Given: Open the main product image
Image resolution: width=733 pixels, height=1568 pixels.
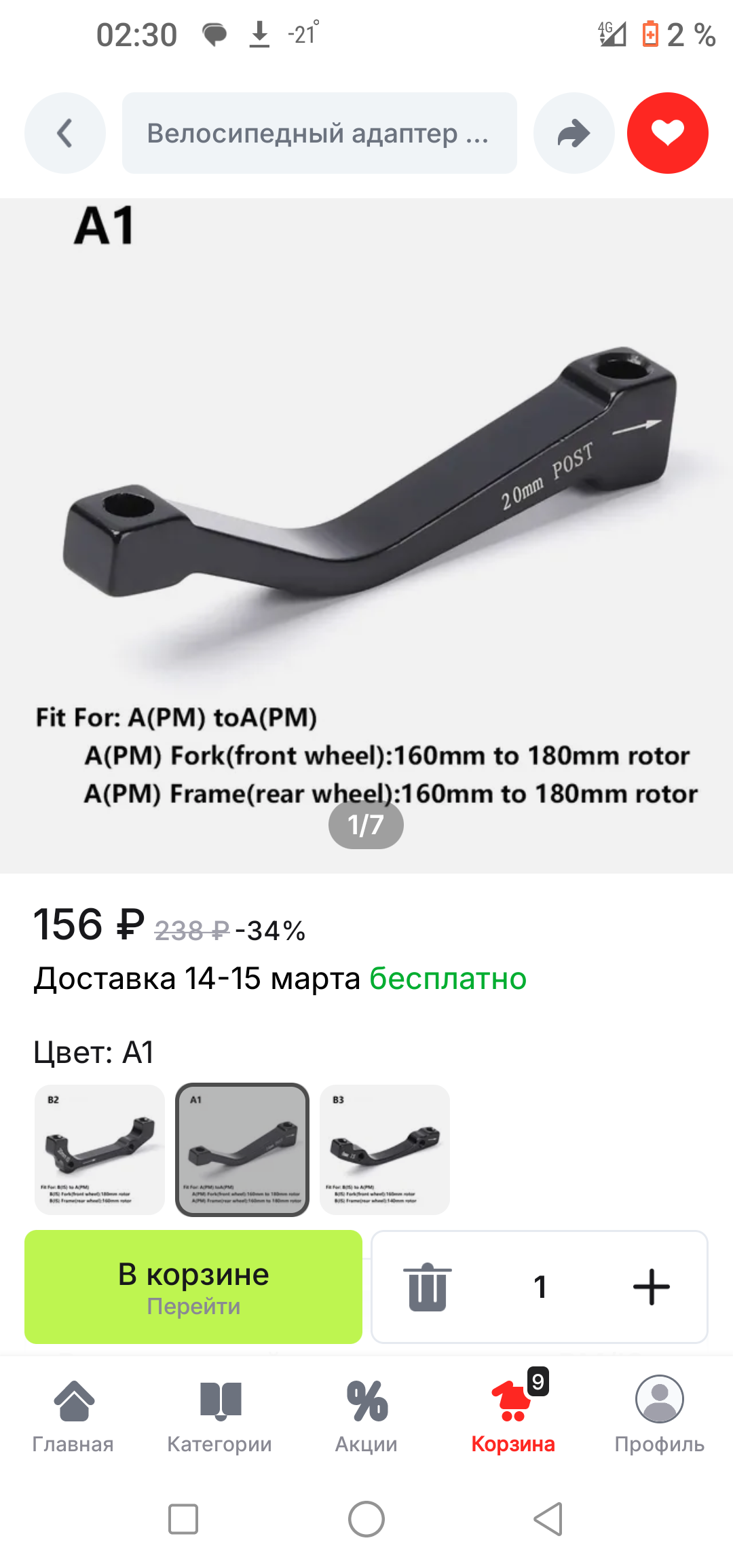Looking at the screenshot, I should [366, 536].
